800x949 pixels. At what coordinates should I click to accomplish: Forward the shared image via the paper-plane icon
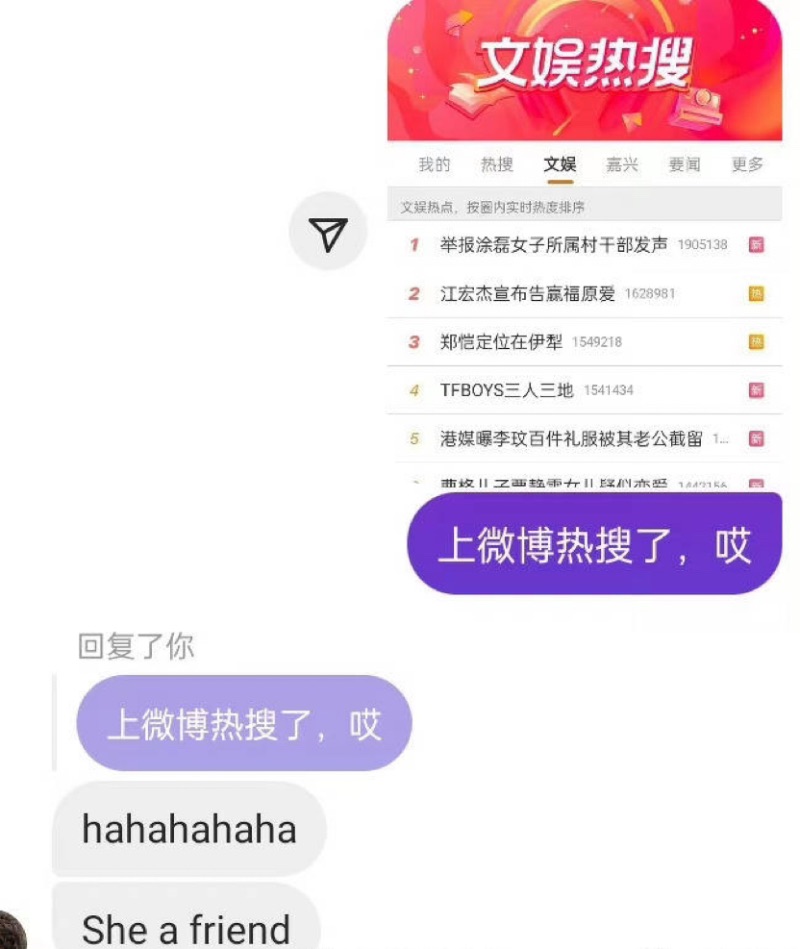(328, 232)
